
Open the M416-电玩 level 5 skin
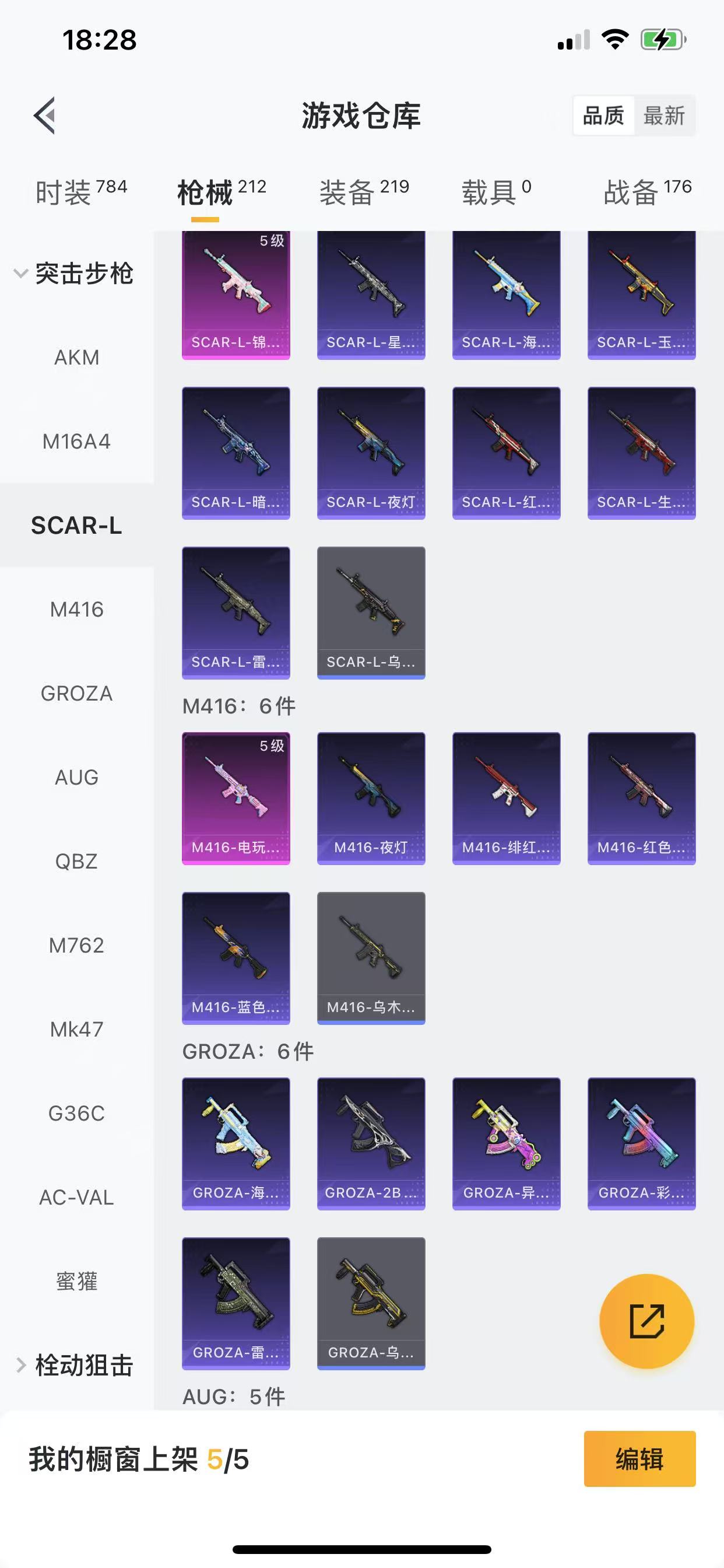[236, 798]
